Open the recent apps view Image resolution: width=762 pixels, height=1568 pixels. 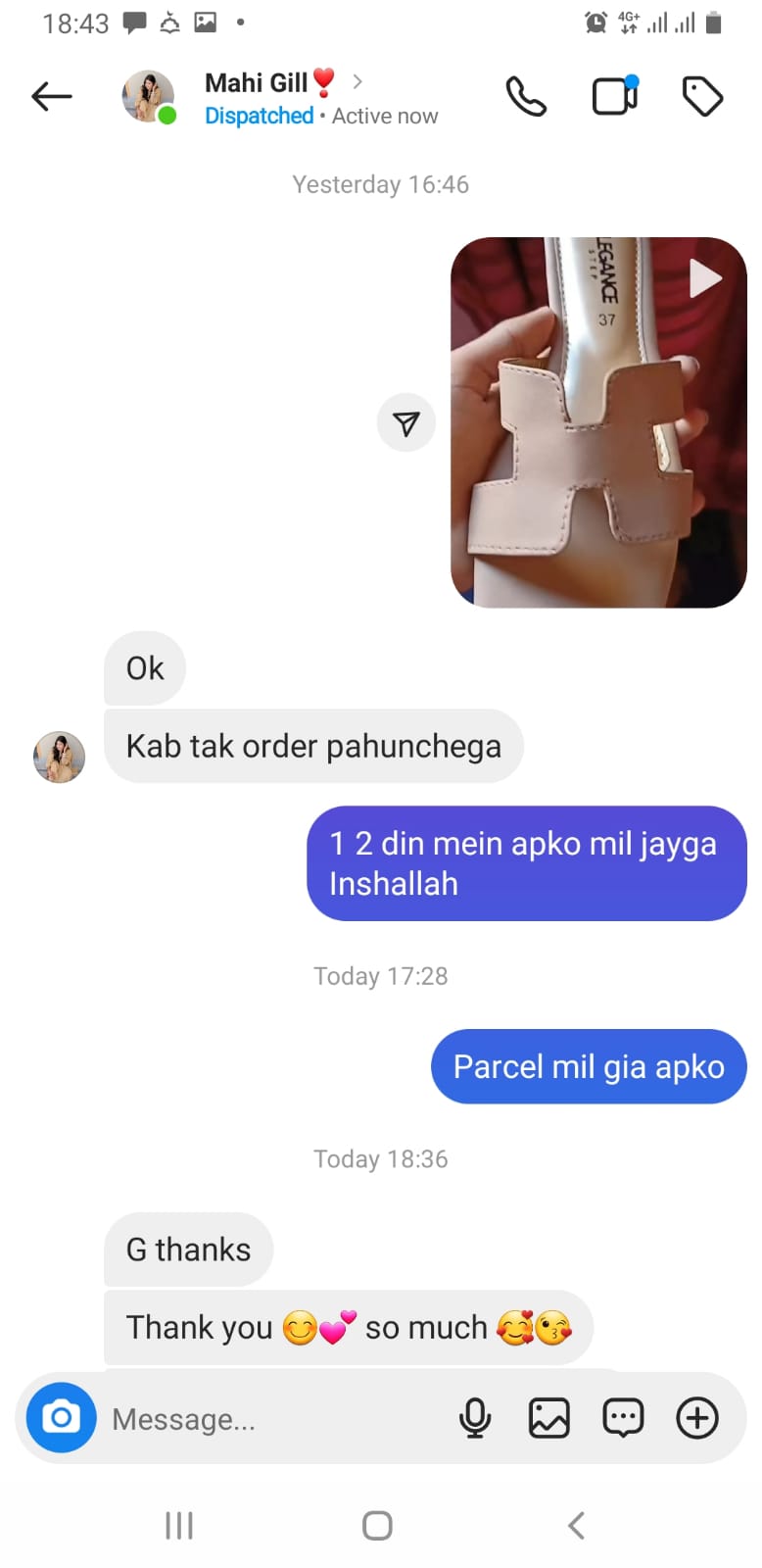click(179, 1525)
